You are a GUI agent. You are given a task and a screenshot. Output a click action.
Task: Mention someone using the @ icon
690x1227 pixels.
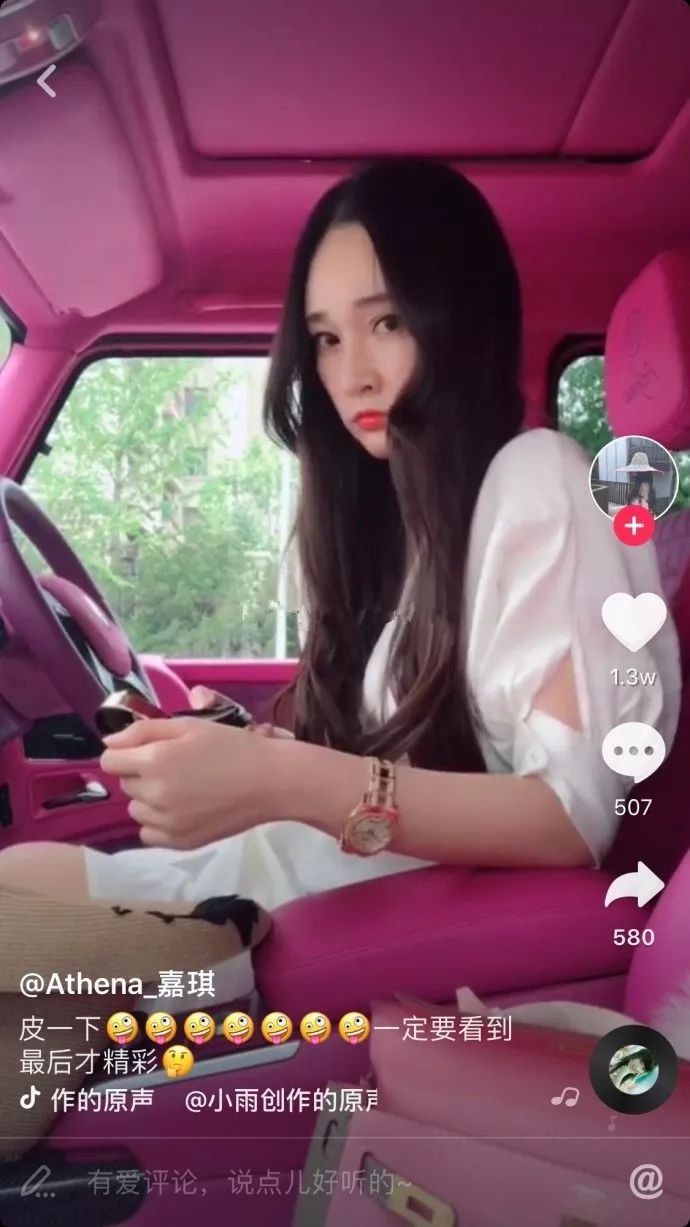[x=646, y=1182]
